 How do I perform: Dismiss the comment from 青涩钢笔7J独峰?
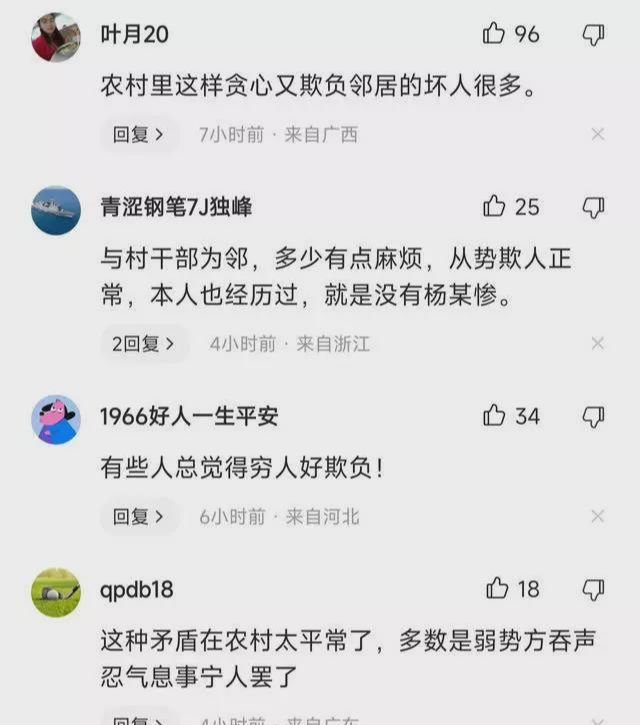(x=597, y=344)
